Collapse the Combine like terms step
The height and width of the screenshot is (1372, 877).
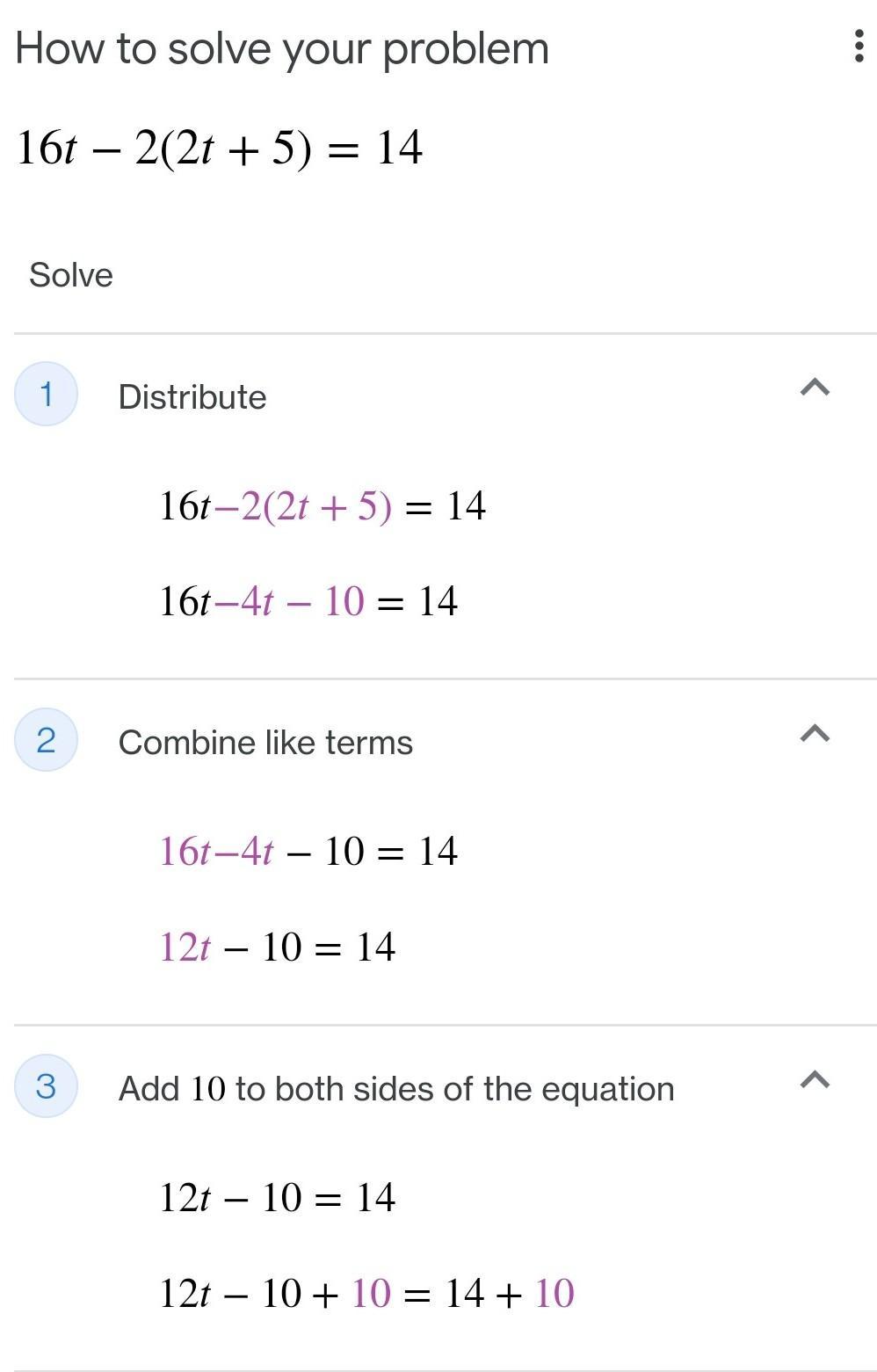[x=815, y=733]
